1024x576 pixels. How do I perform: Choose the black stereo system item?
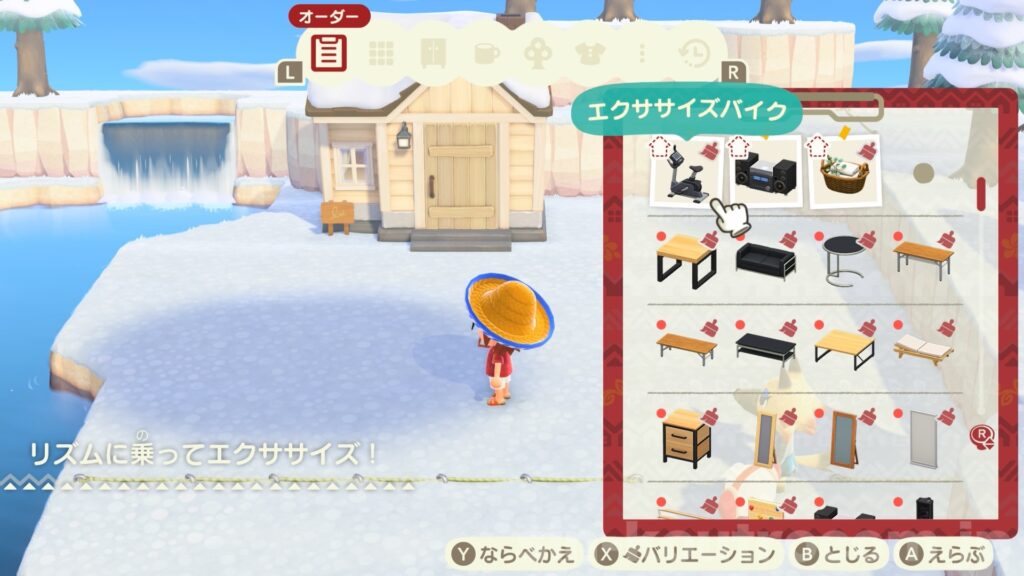pos(765,172)
